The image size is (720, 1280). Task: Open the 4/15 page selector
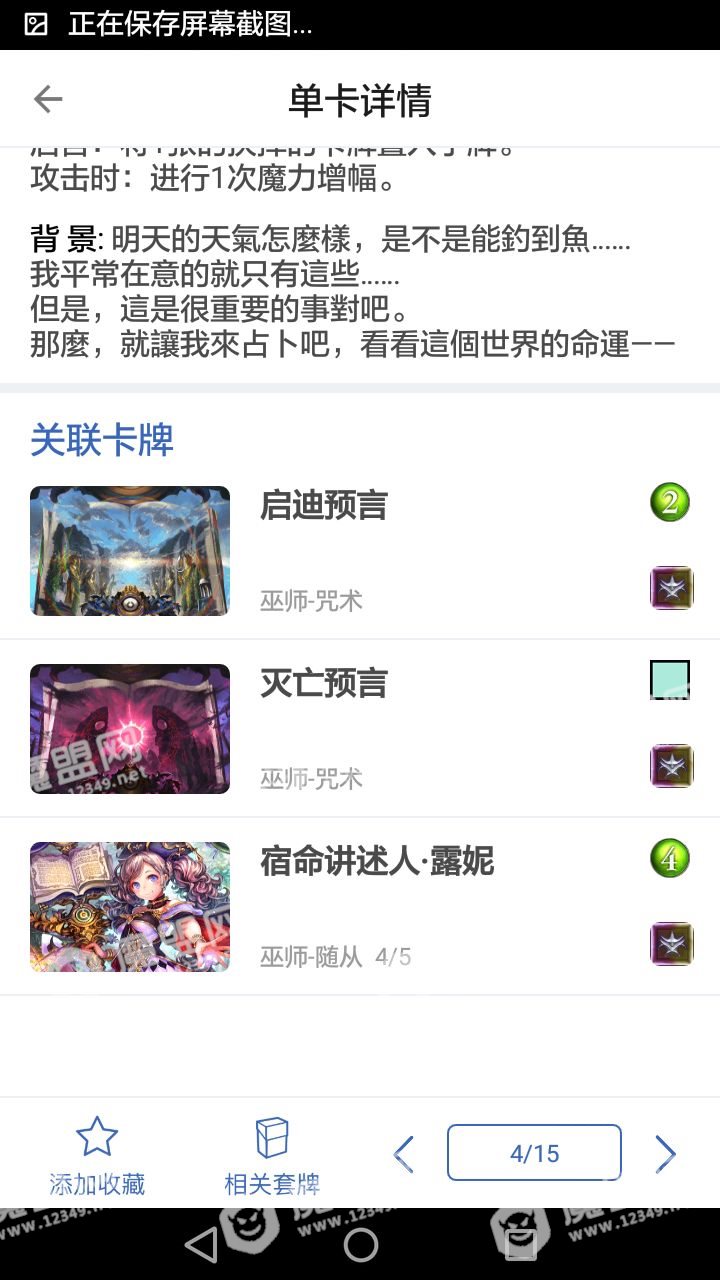pyautogui.click(x=534, y=1153)
